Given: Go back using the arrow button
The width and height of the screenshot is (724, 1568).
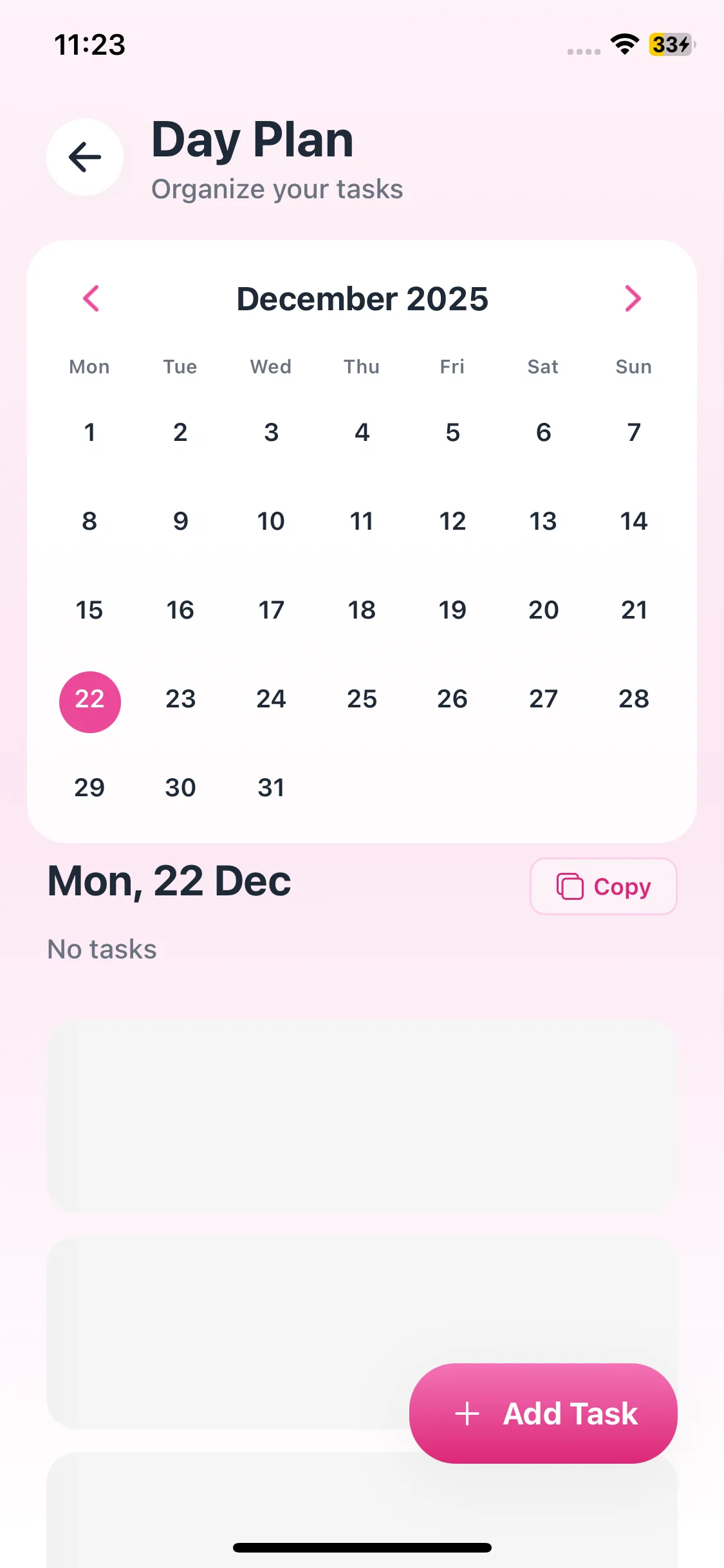Looking at the screenshot, I should pos(85,157).
